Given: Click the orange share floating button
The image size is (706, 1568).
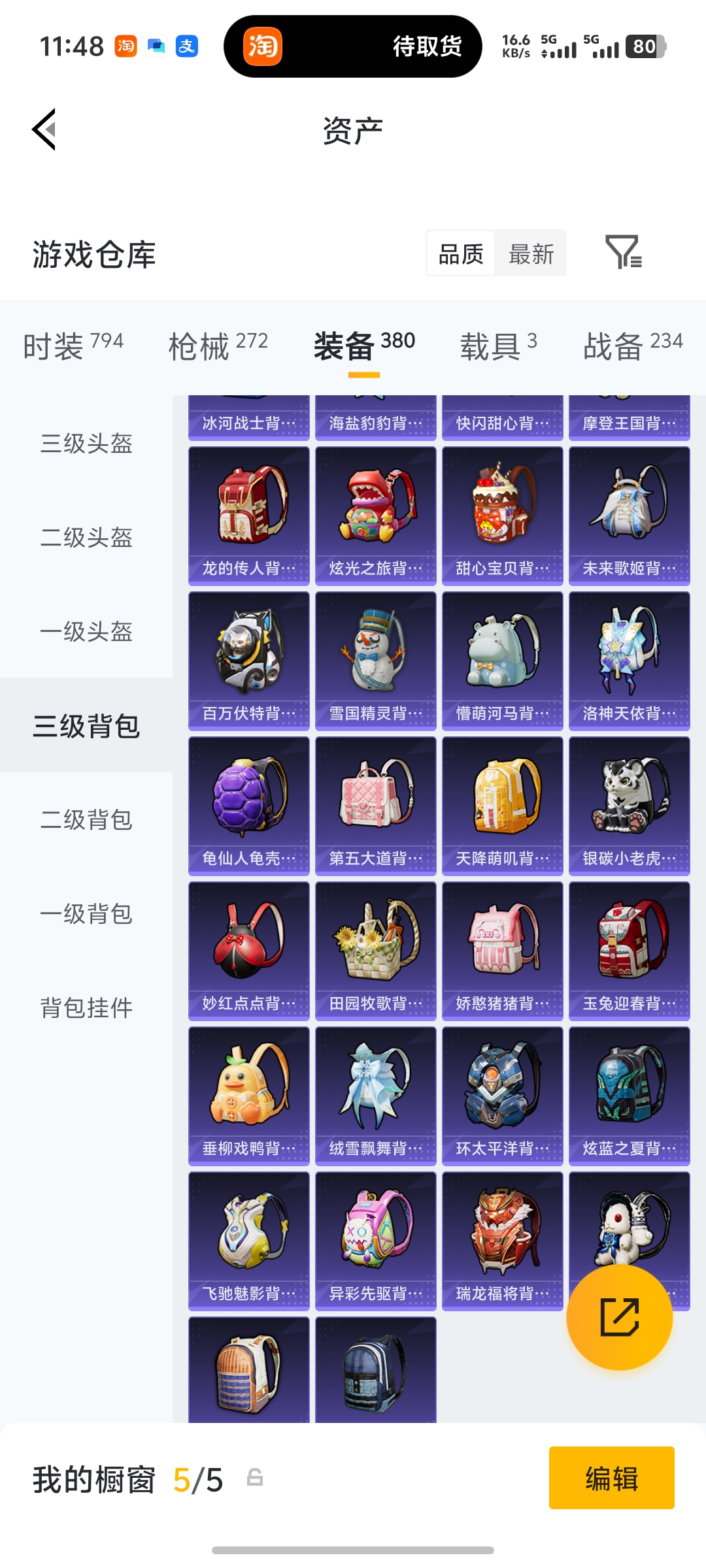Looking at the screenshot, I should click(621, 1316).
